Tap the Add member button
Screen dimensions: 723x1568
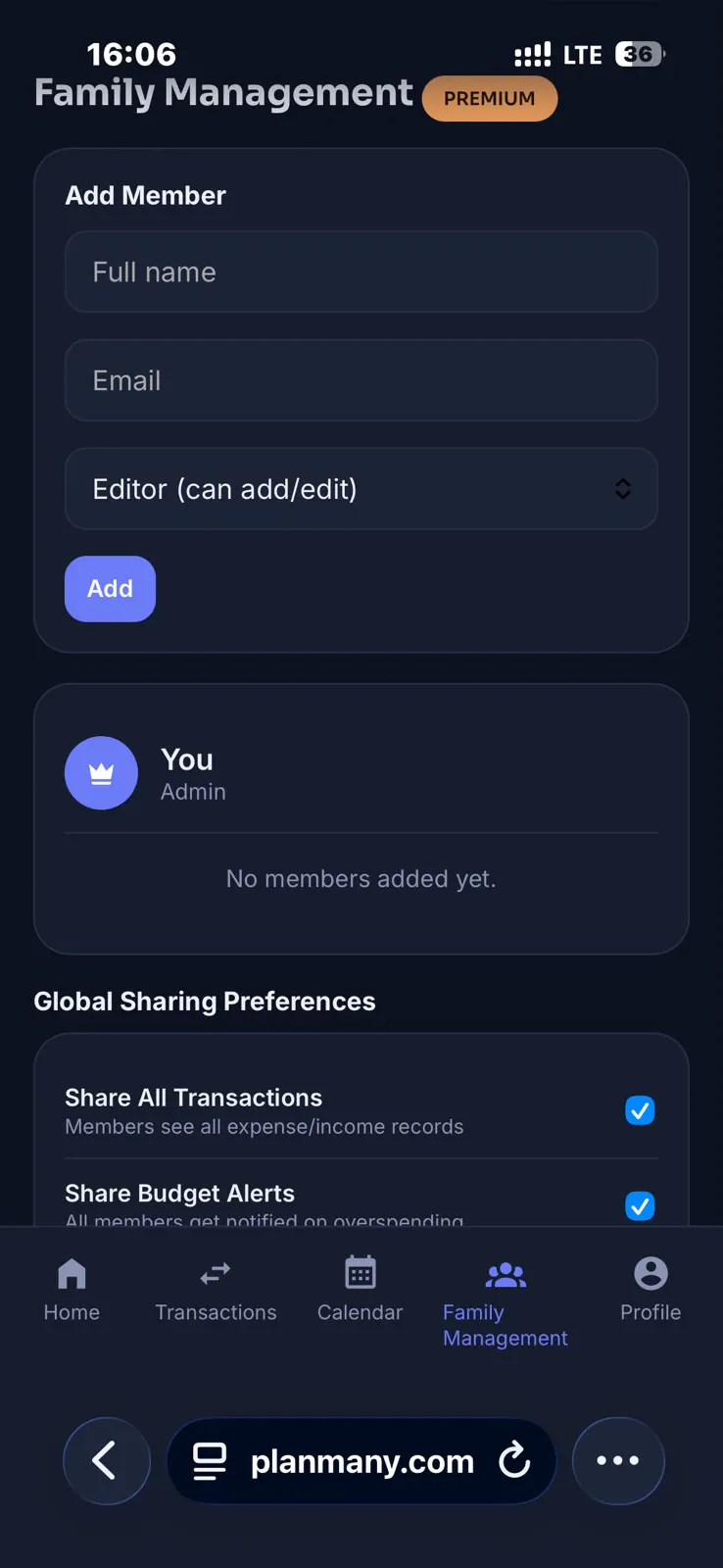[x=110, y=589]
